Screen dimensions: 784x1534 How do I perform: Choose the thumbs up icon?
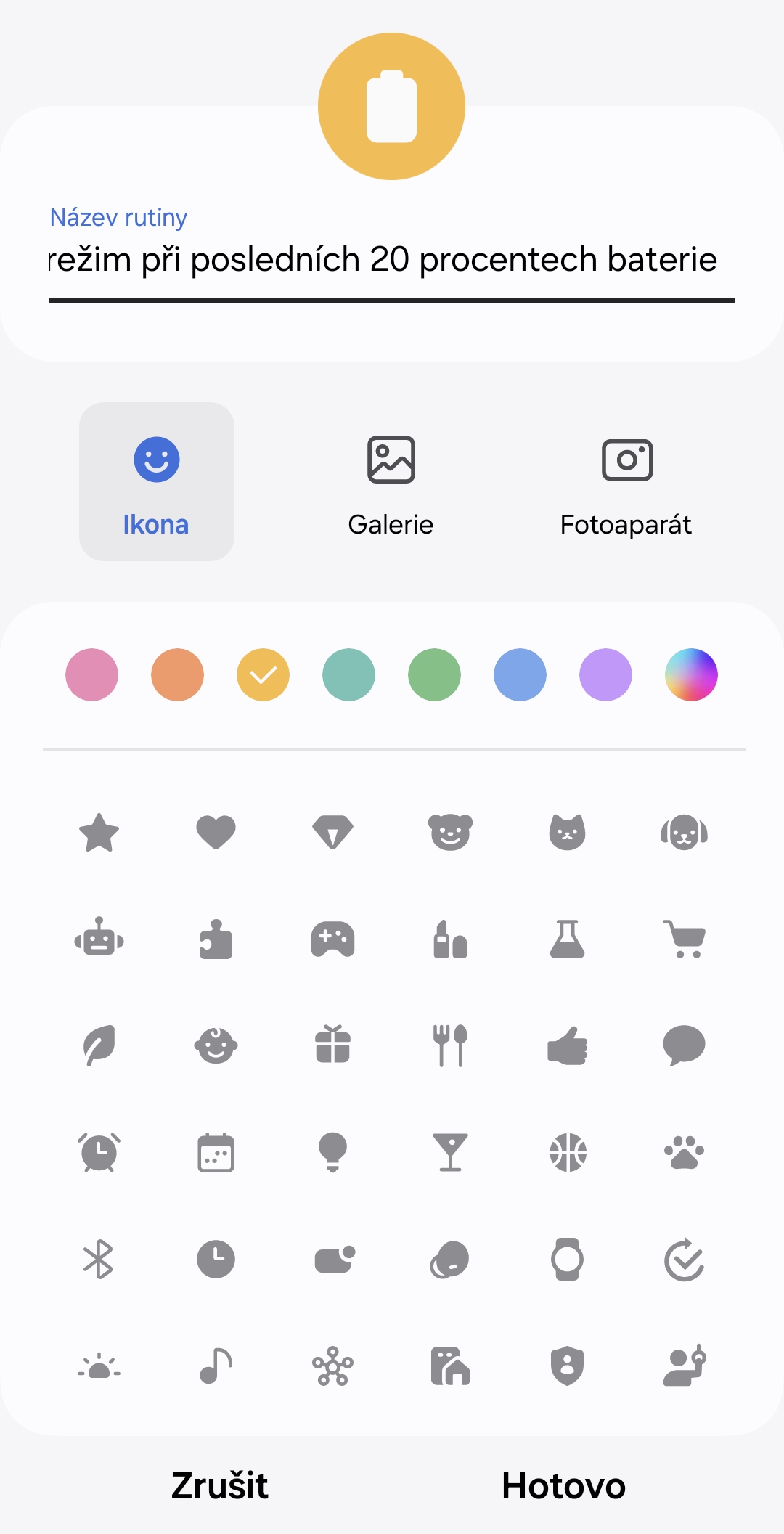pyautogui.click(x=568, y=1045)
